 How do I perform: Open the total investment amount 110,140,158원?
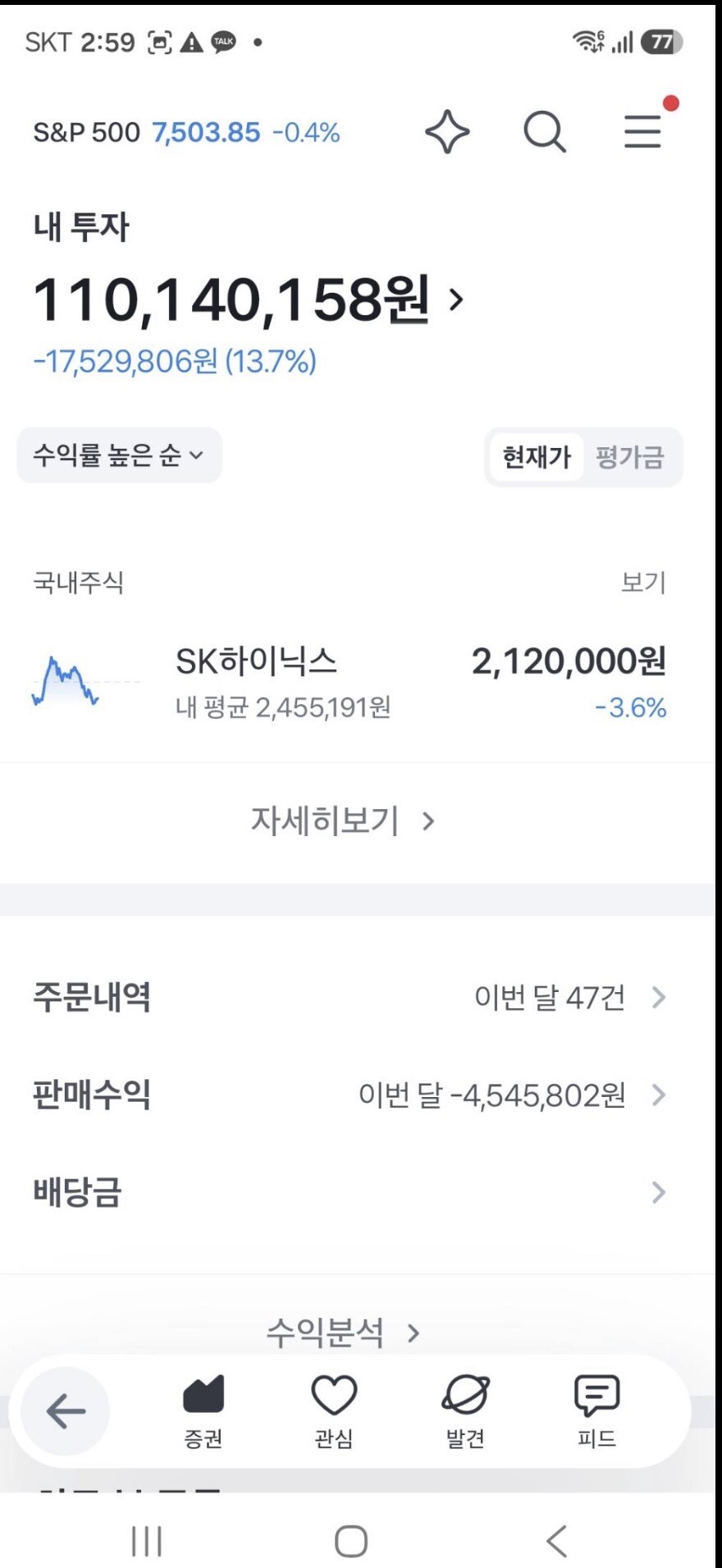point(249,300)
